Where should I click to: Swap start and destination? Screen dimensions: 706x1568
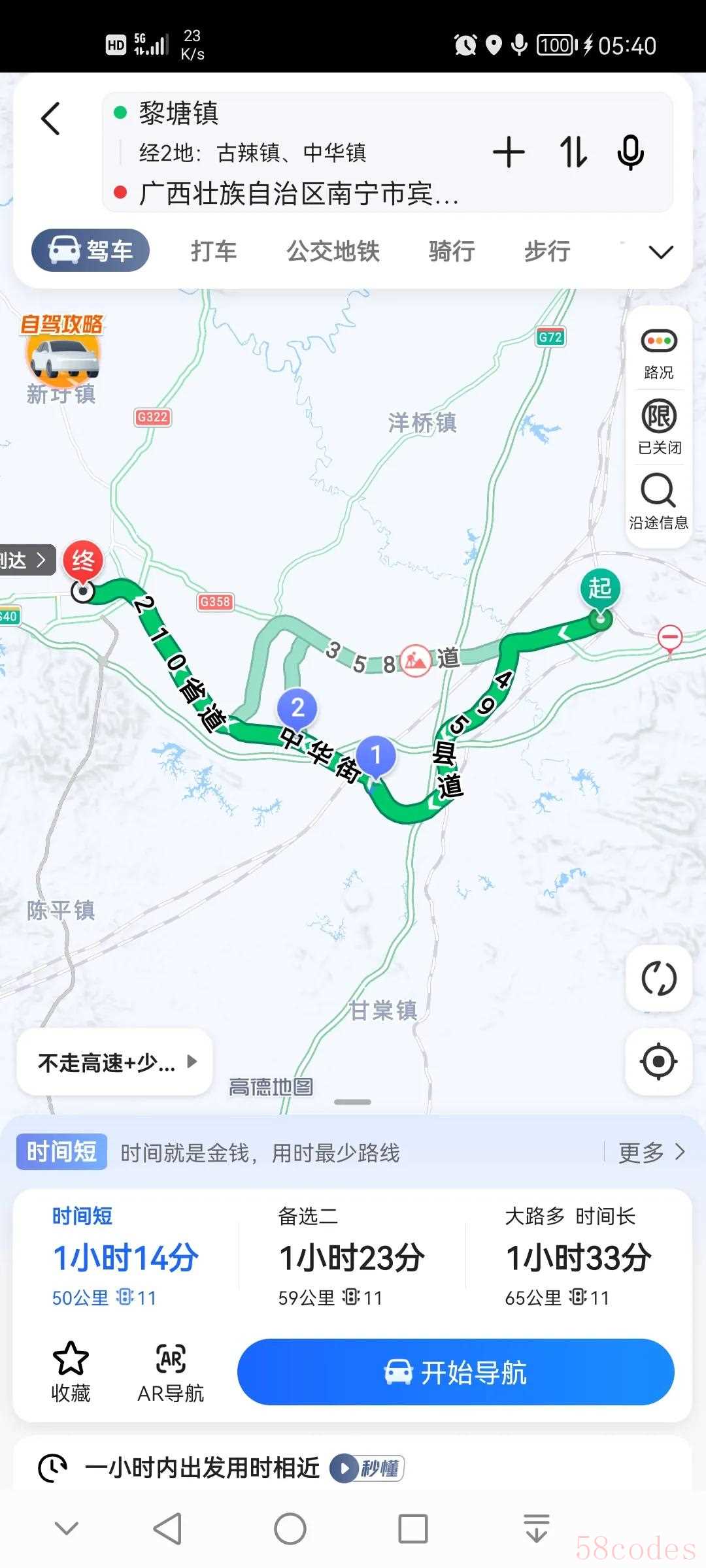click(573, 153)
